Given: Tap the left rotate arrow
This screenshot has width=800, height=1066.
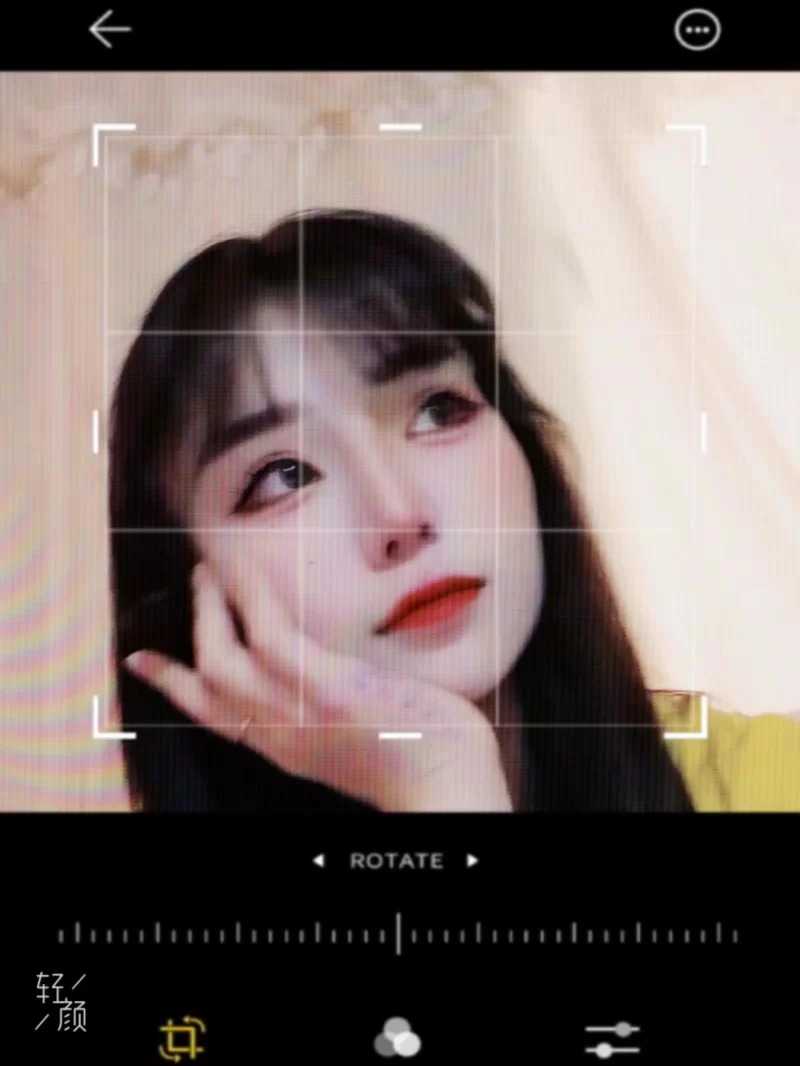Looking at the screenshot, I should click(318, 860).
